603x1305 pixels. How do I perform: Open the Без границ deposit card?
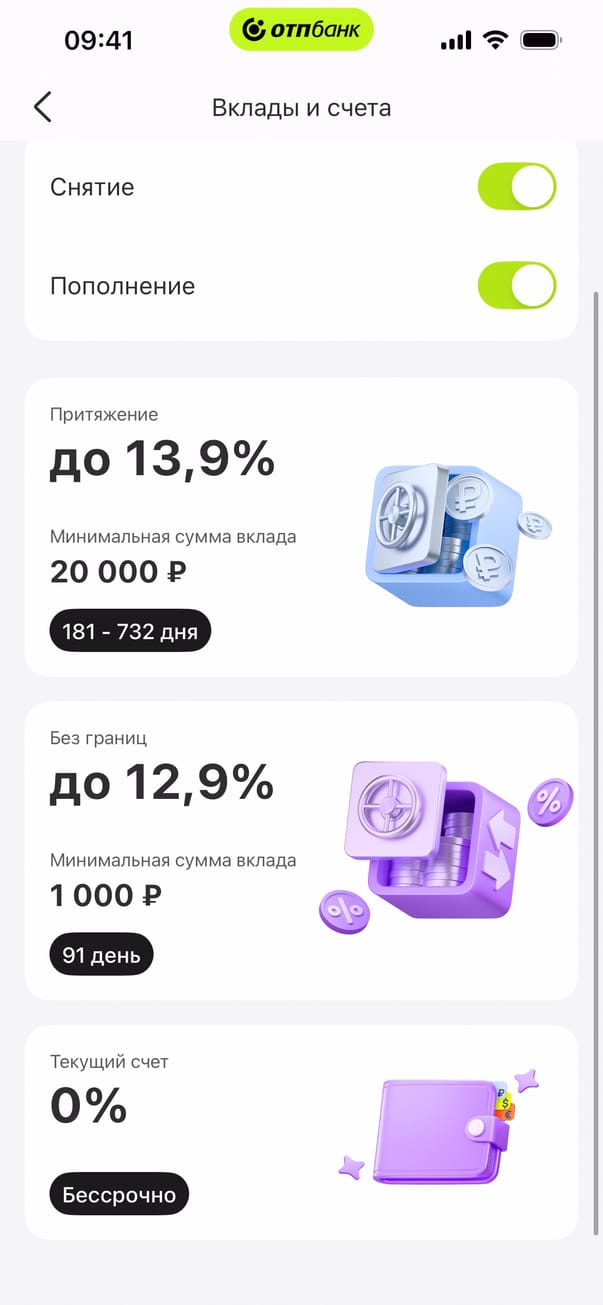(x=300, y=850)
